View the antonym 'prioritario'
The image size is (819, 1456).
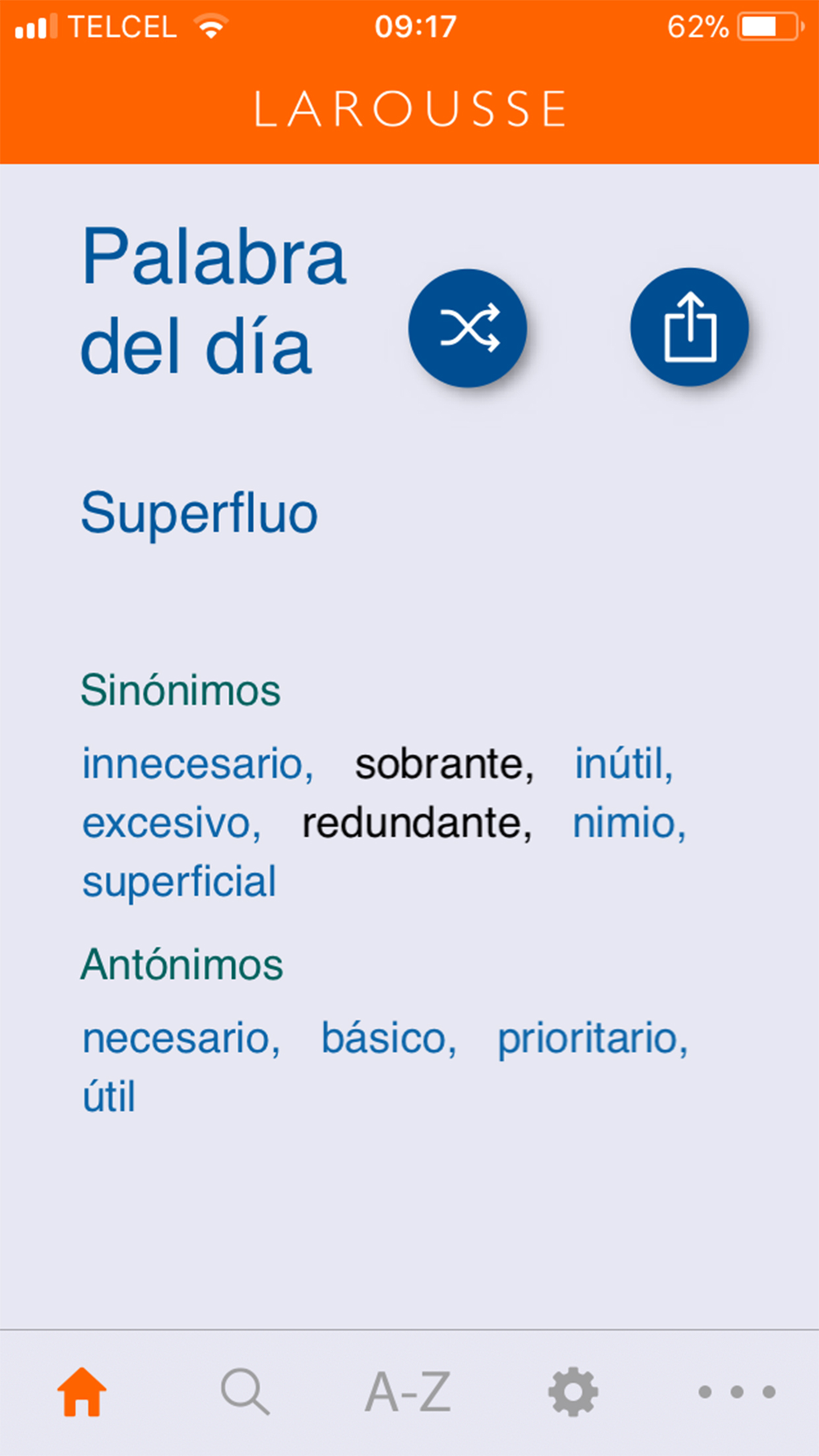[x=592, y=1038]
